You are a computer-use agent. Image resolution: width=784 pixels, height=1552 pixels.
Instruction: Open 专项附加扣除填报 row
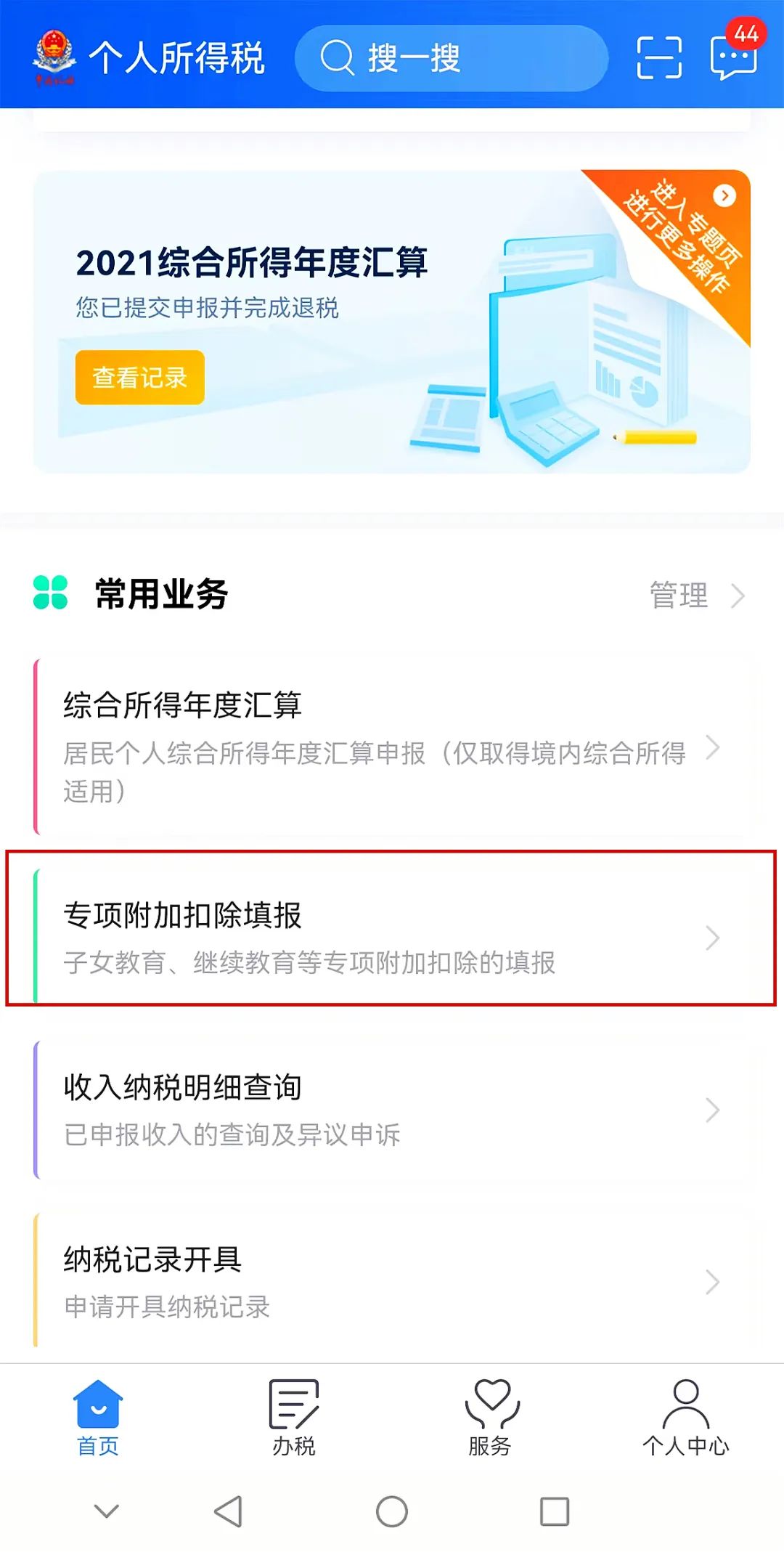pos(392,937)
